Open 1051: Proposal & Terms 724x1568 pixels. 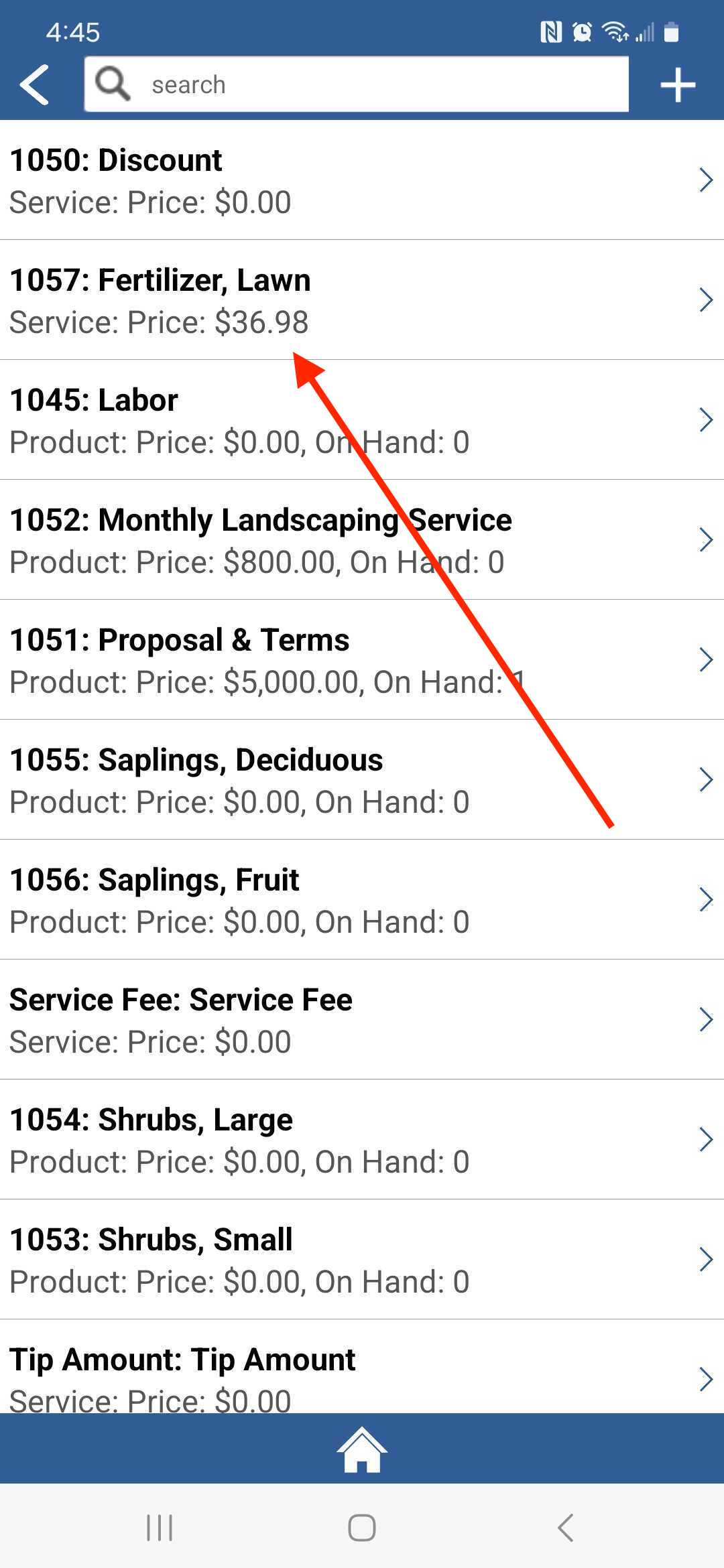362,660
